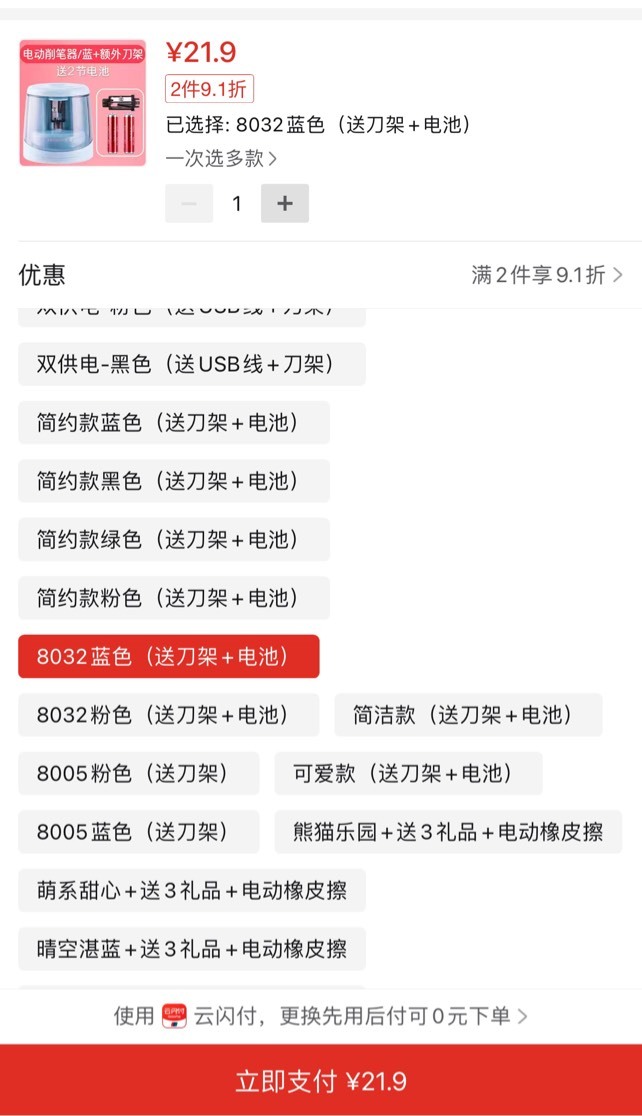
Task: Choose 8005蓝色（送刀架）
Action: [x=139, y=831]
